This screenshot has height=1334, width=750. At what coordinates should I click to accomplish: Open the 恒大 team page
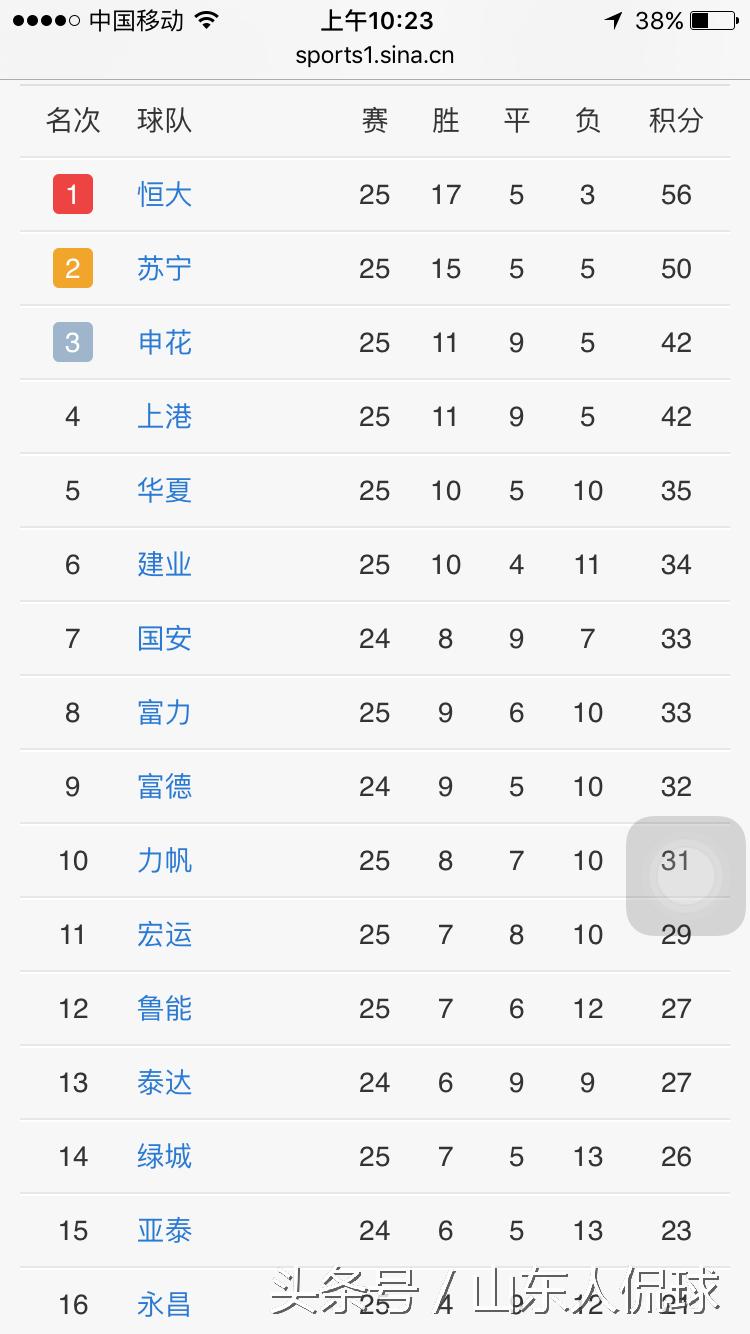pyautogui.click(x=164, y=194)
